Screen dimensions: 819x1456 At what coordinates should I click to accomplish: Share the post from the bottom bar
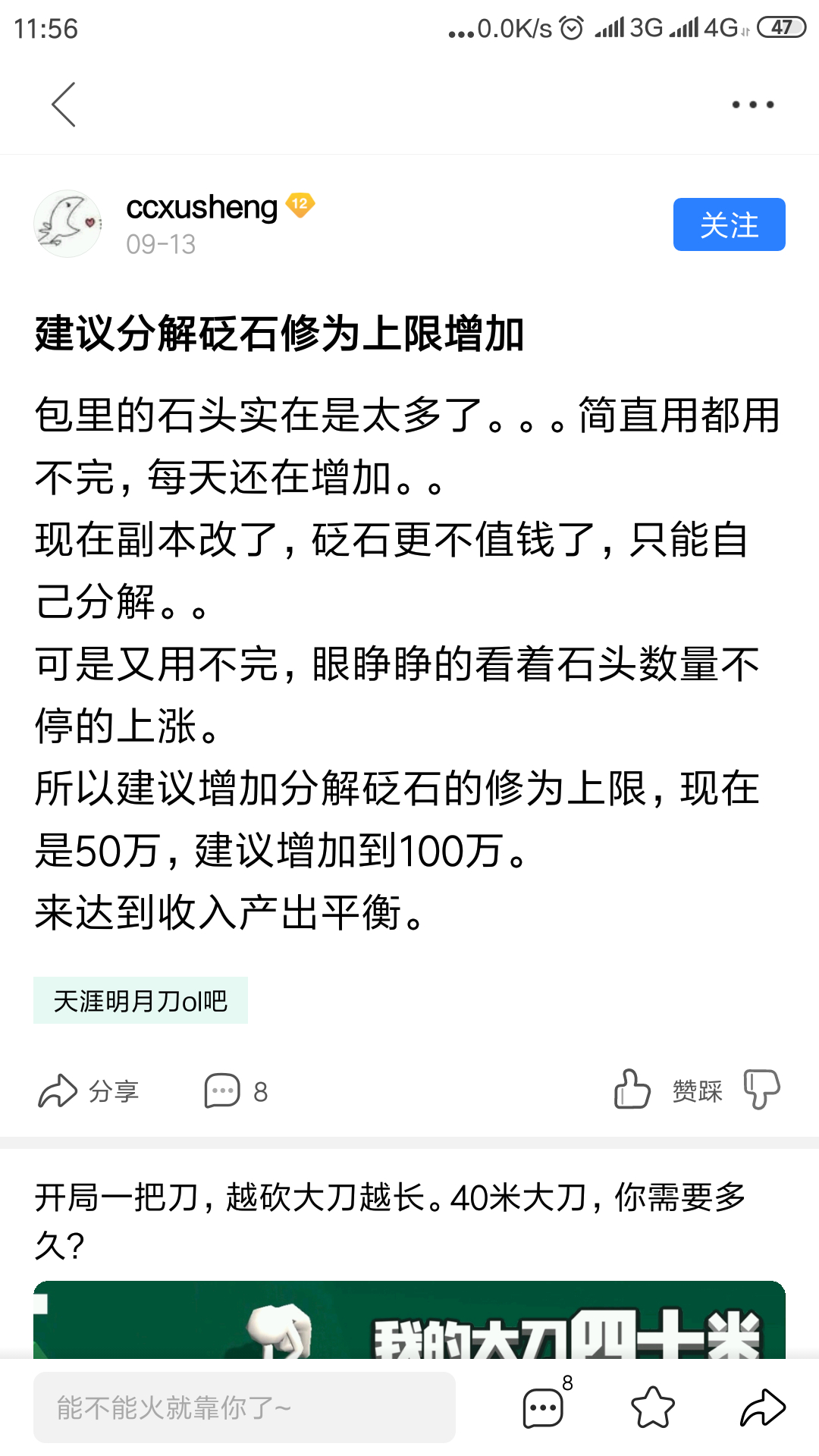tap(762, 1407)
